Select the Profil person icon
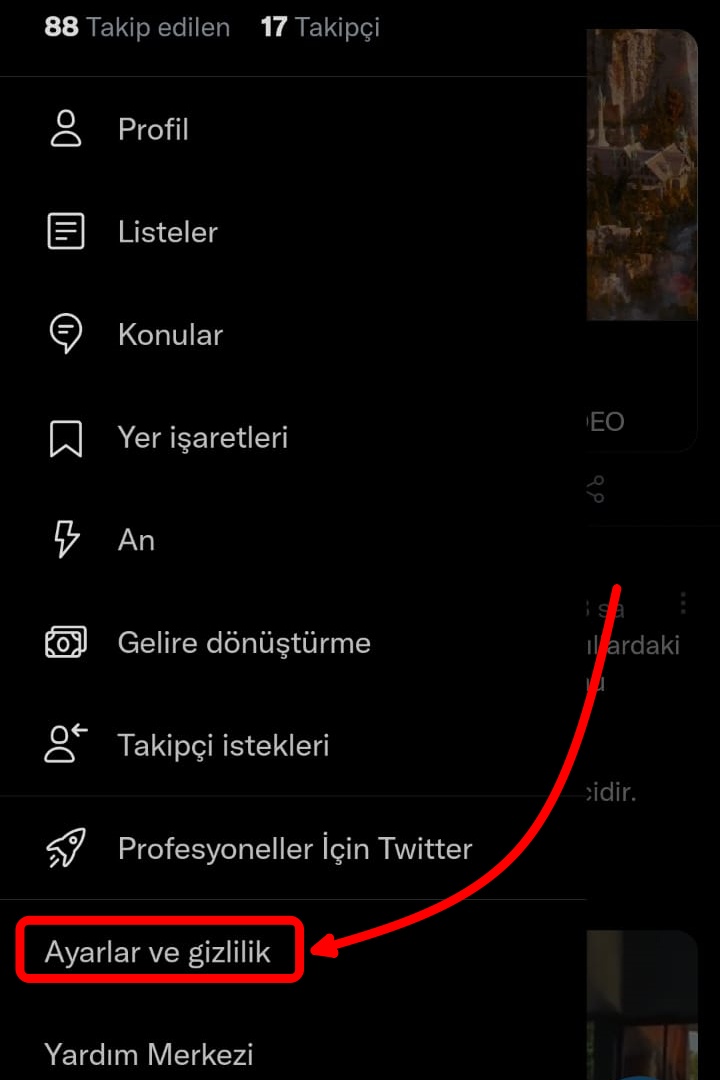 pyautogui.click(x=64, y=128)
